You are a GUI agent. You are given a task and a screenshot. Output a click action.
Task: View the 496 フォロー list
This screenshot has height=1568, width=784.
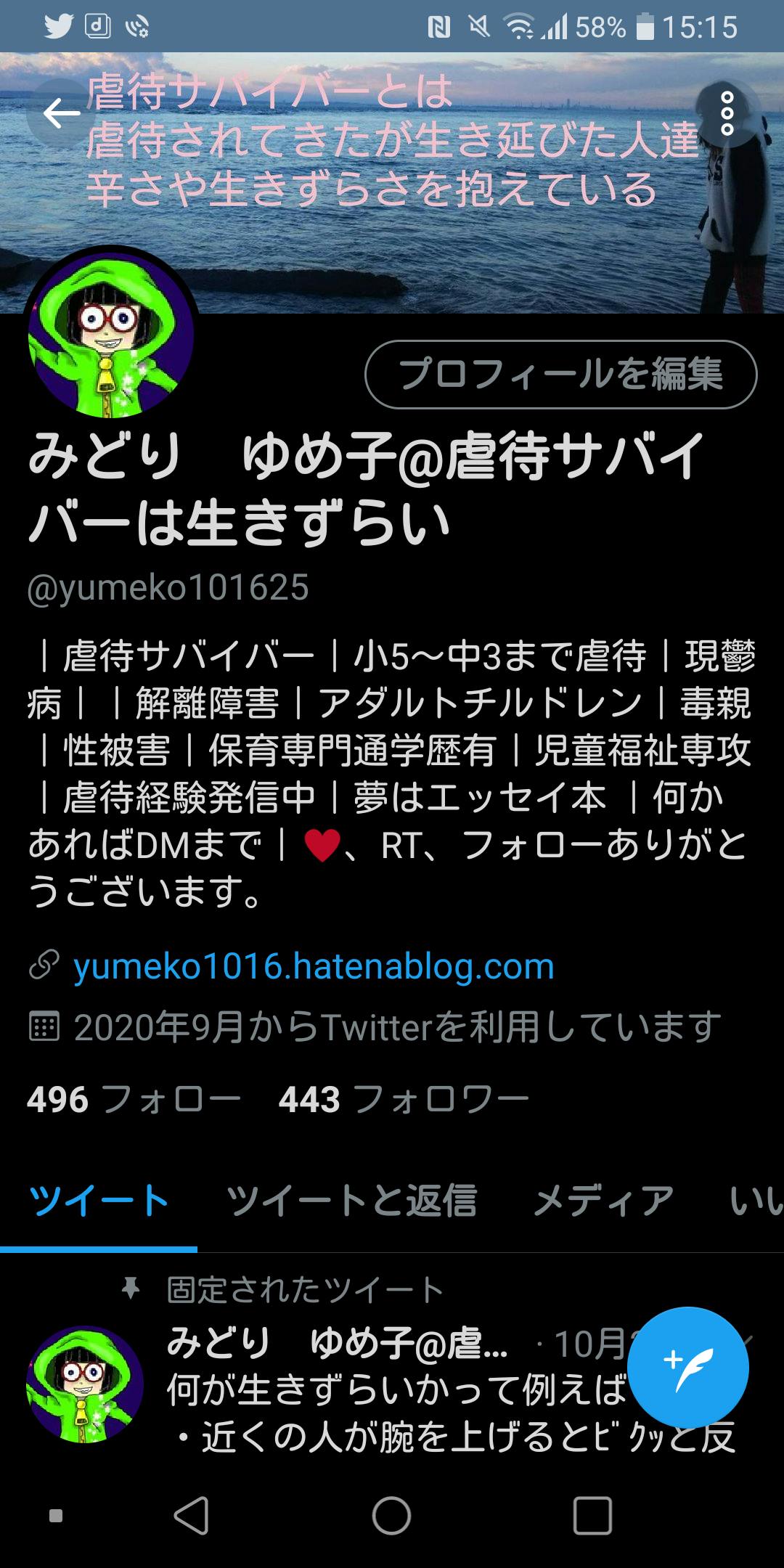click(131, 1098)
